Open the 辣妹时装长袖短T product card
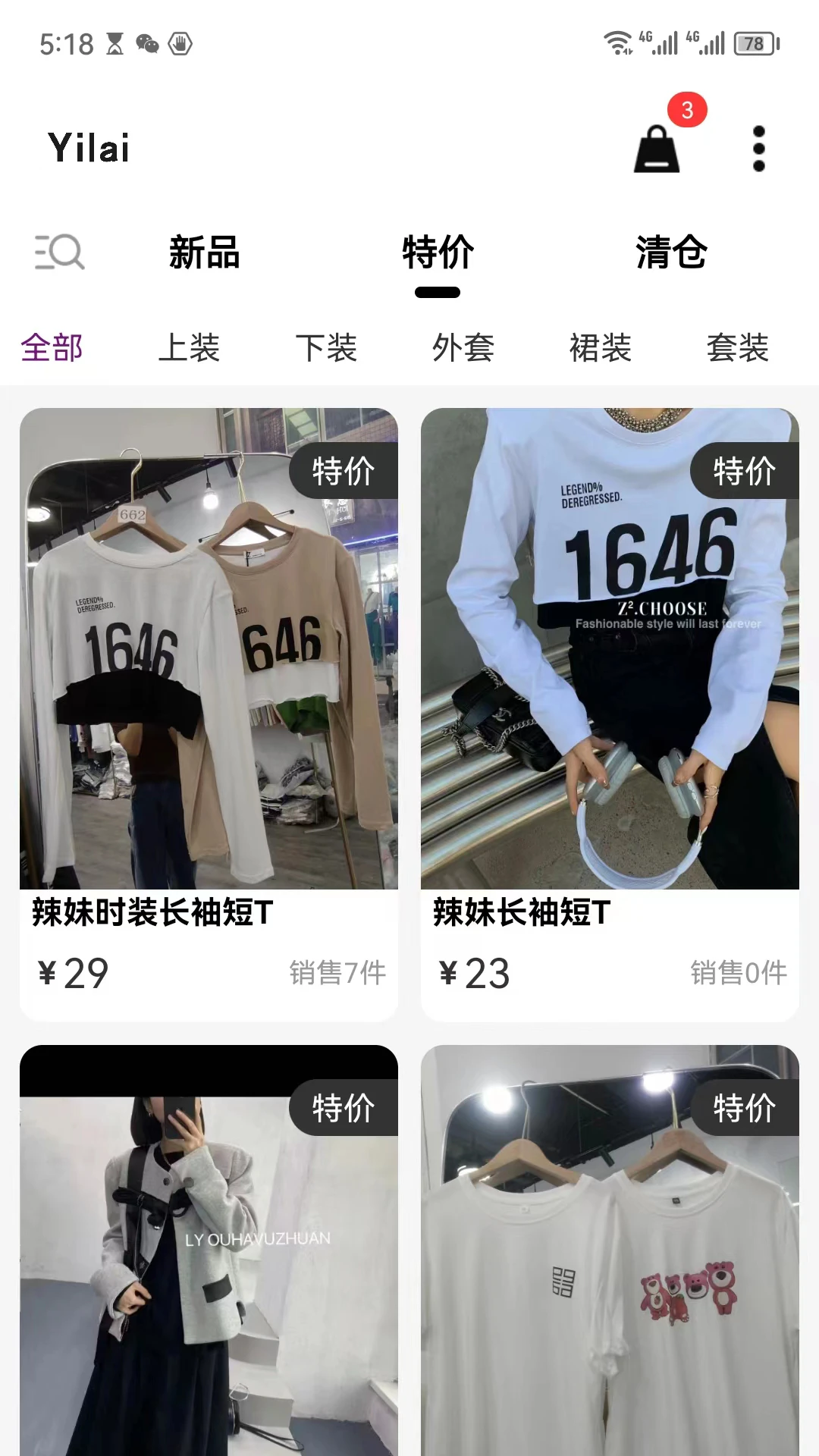 coord(209,682)
